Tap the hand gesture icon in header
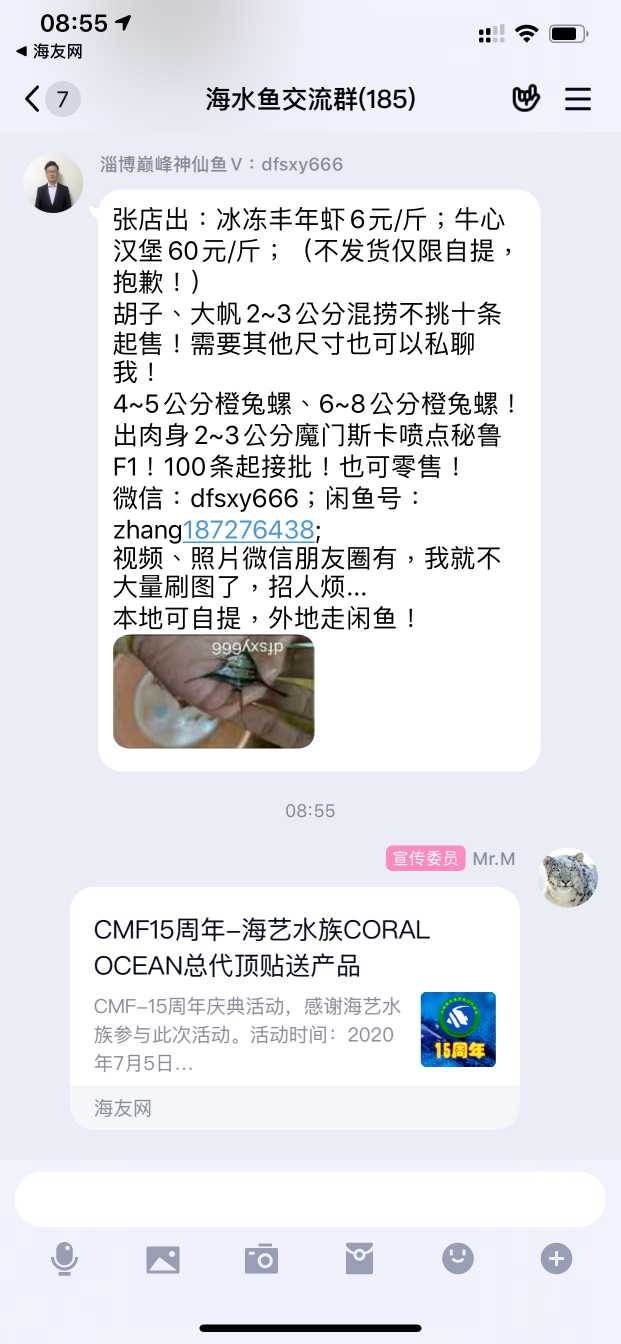The image size is (621, 1344). [x=525, y=99]
